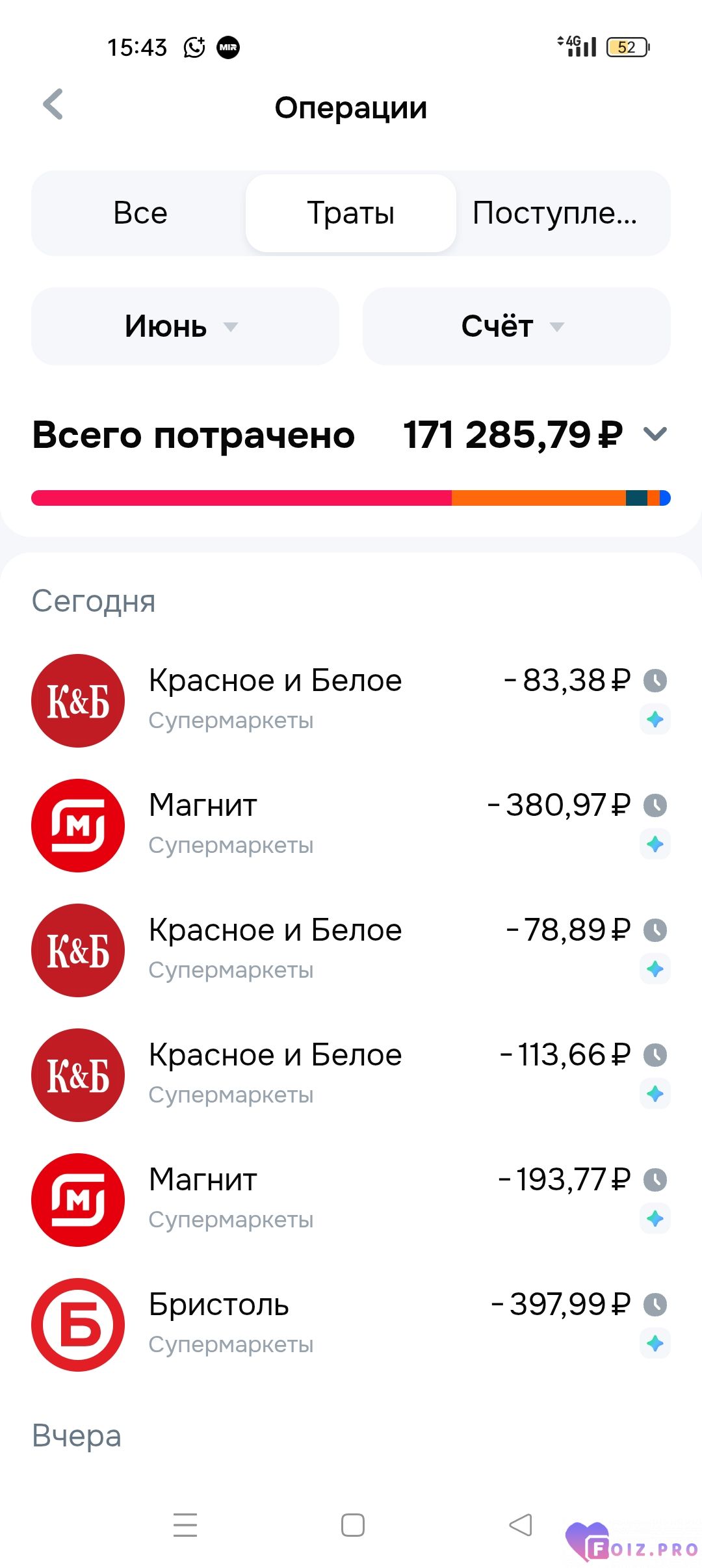The image size is (702, 1568).
Task: Open the Красное и Белое 83,38 ₽ transaction
Action: [x=351, y=701]
